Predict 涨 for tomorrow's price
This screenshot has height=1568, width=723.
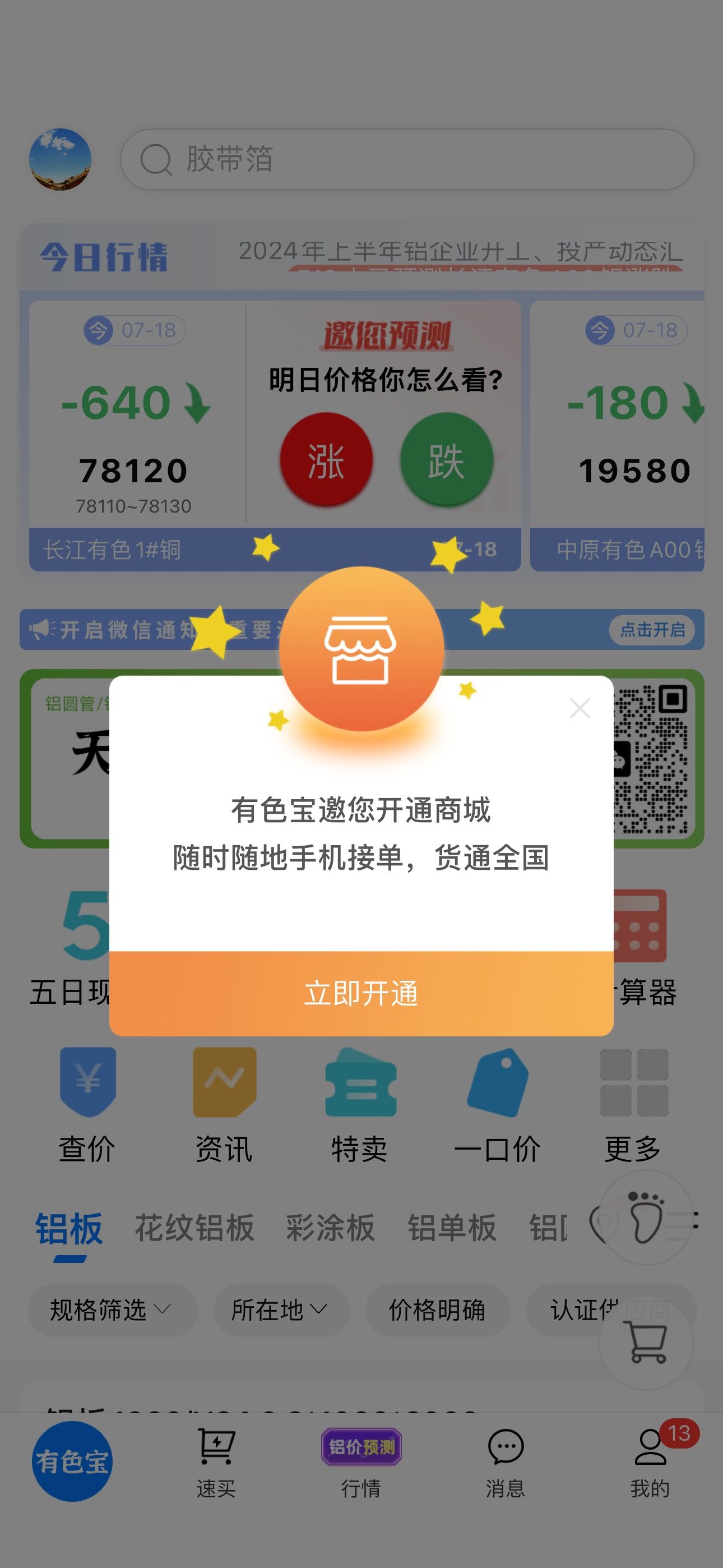[326, 459]
